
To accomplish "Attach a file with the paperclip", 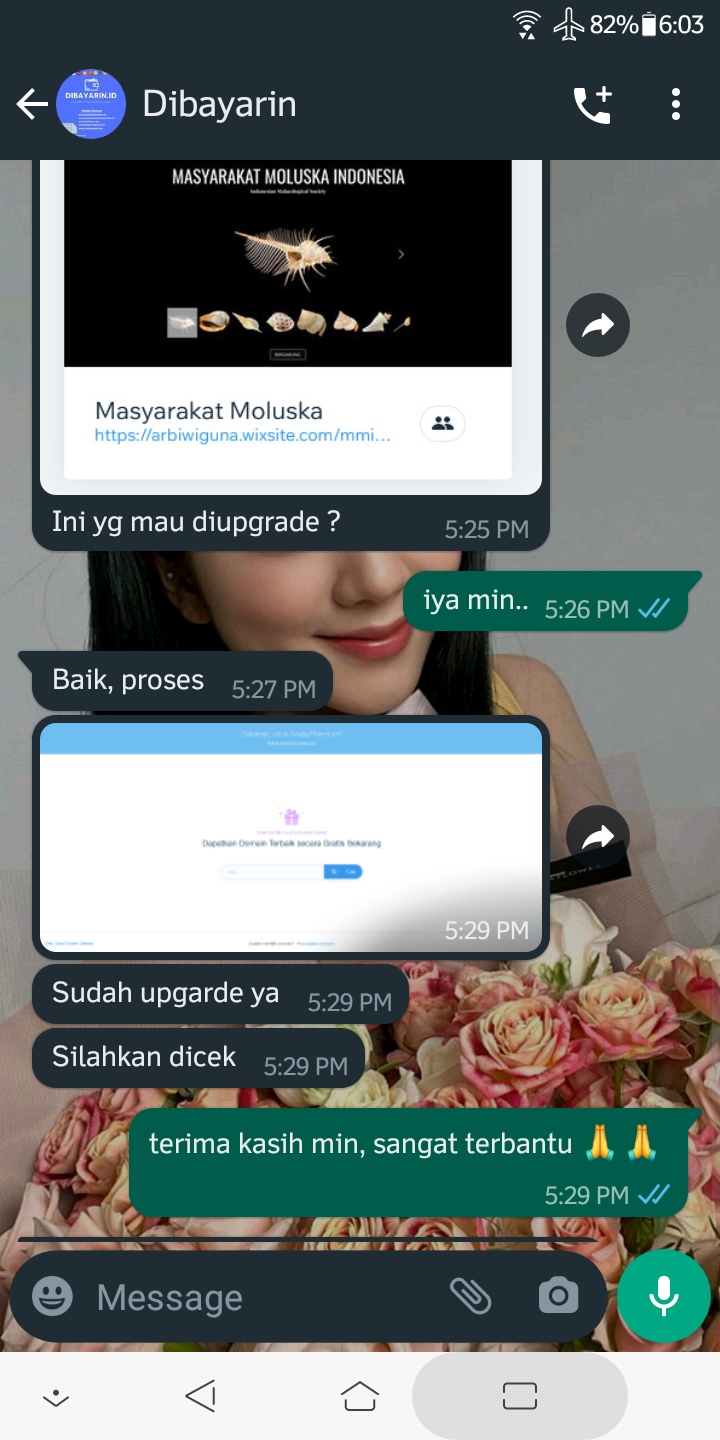I will click(x=470, y=1297).
